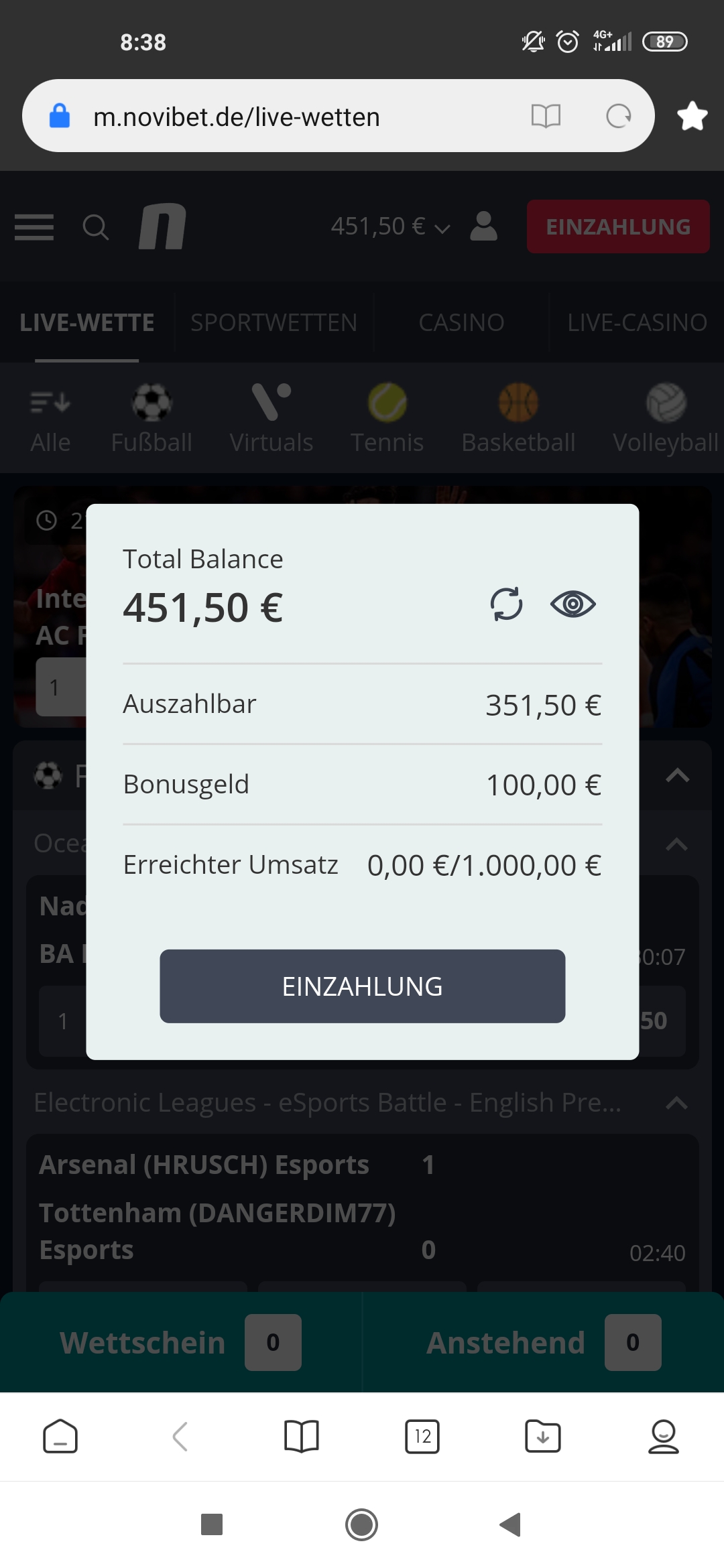The width and height of the screenshot is (724, 1568).
Task: Open the user account icon in the header
Action: [483, 226]
